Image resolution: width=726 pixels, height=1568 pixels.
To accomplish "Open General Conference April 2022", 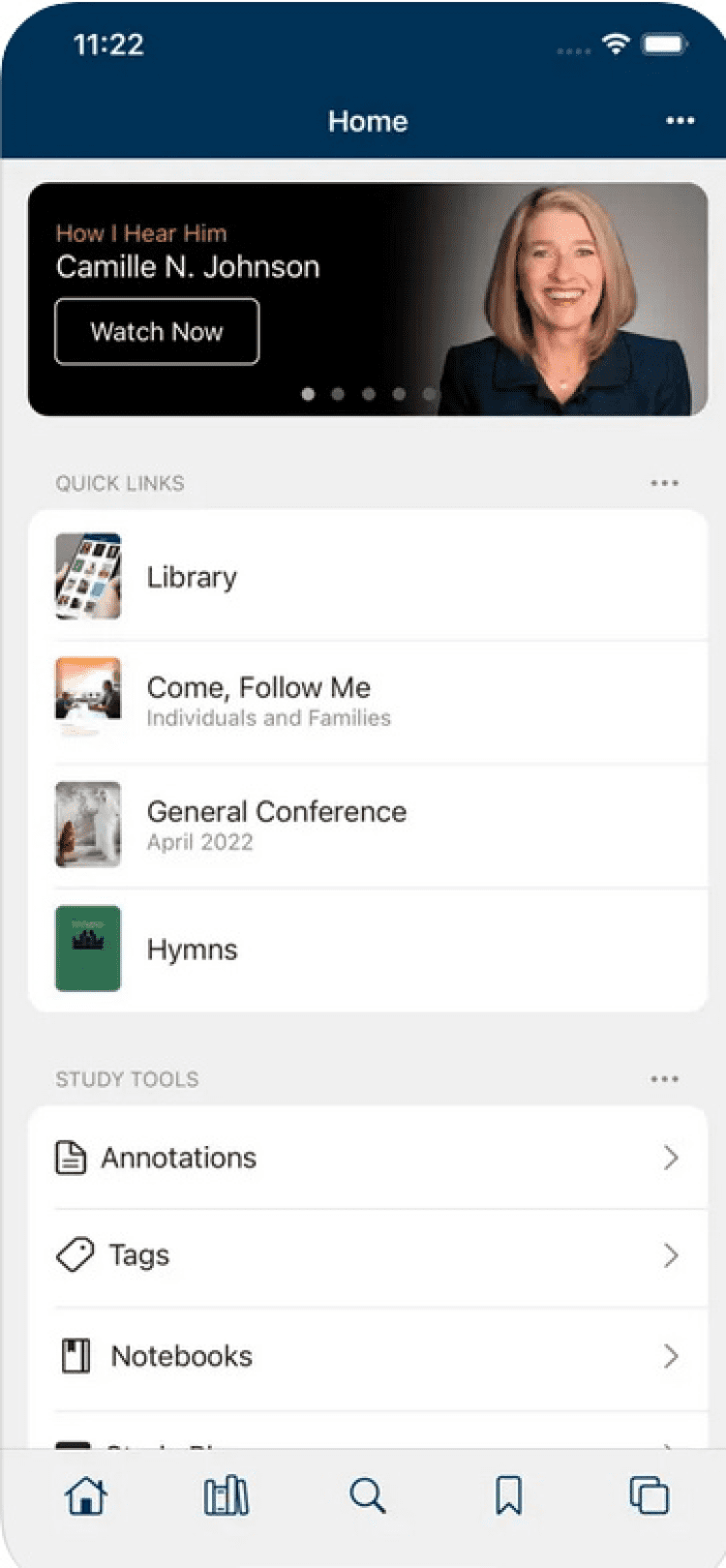I will coord(368,825).
